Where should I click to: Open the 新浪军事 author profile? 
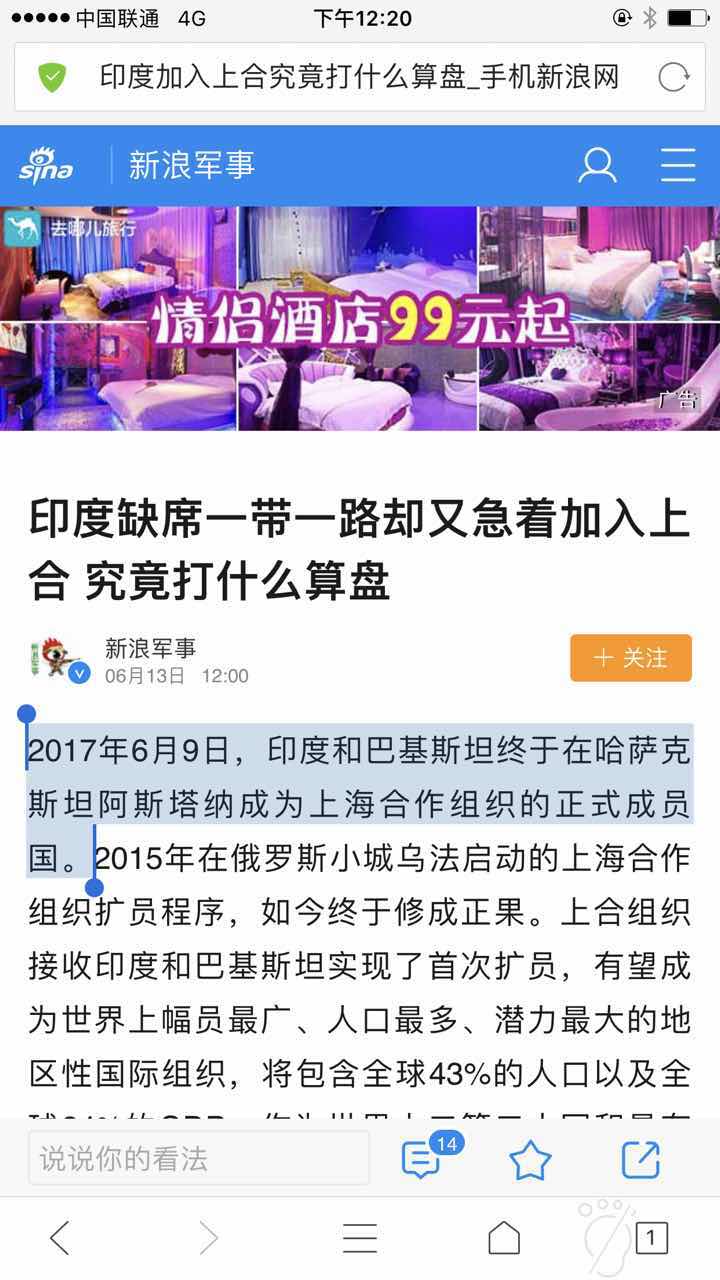coord(150,648)
